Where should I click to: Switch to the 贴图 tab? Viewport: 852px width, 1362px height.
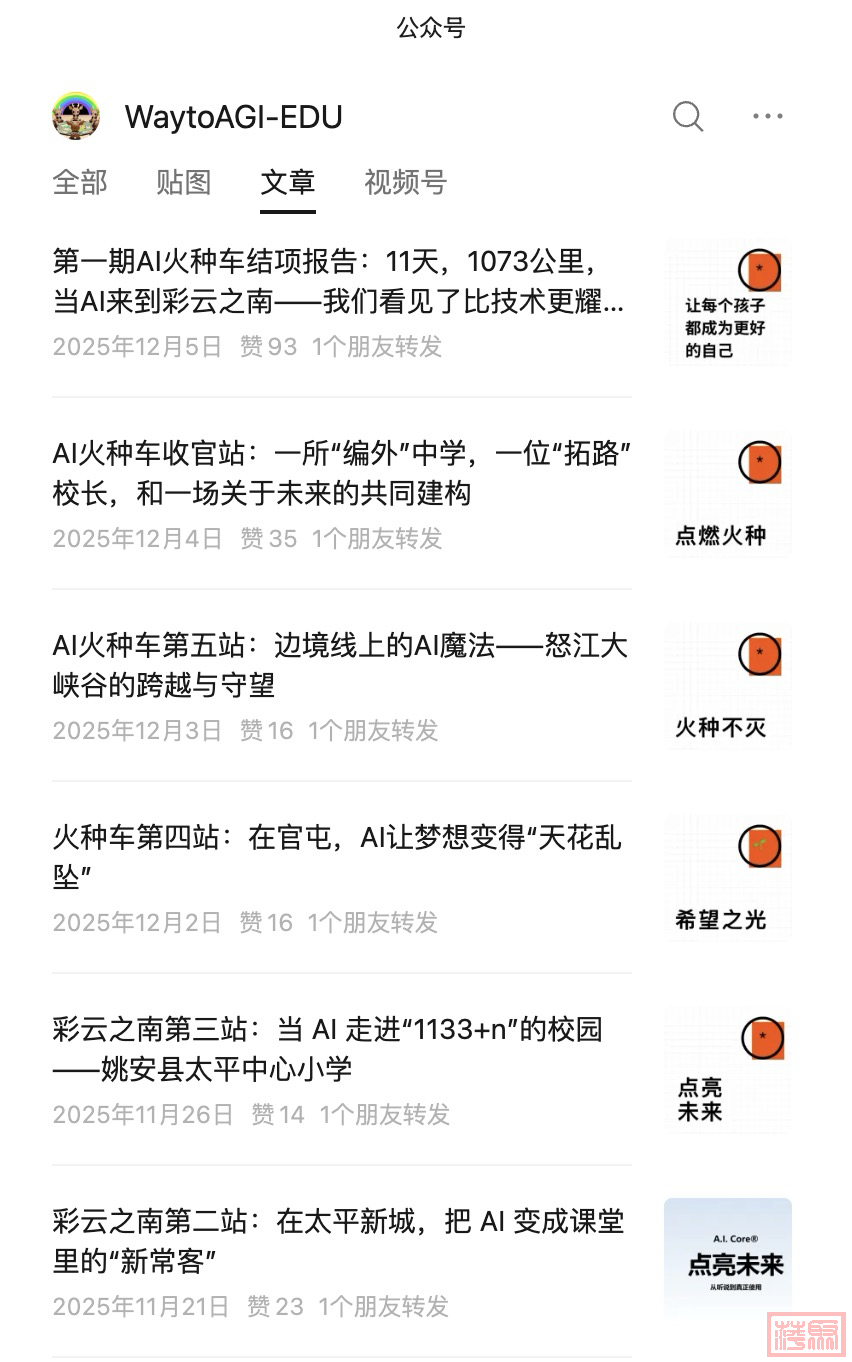184,182
